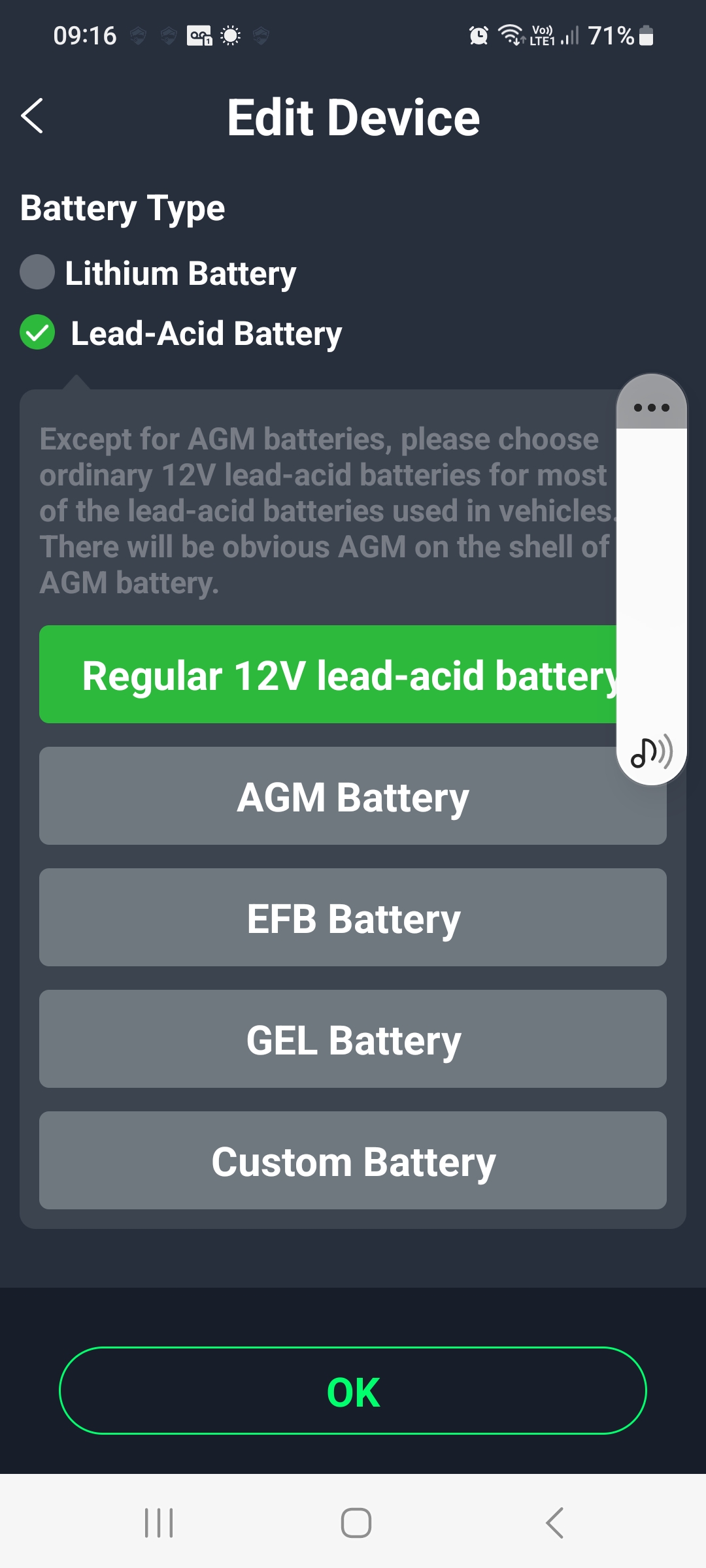Choose Regular 12V lead-acid battery

pyautogui.click(x=328, y=674)
